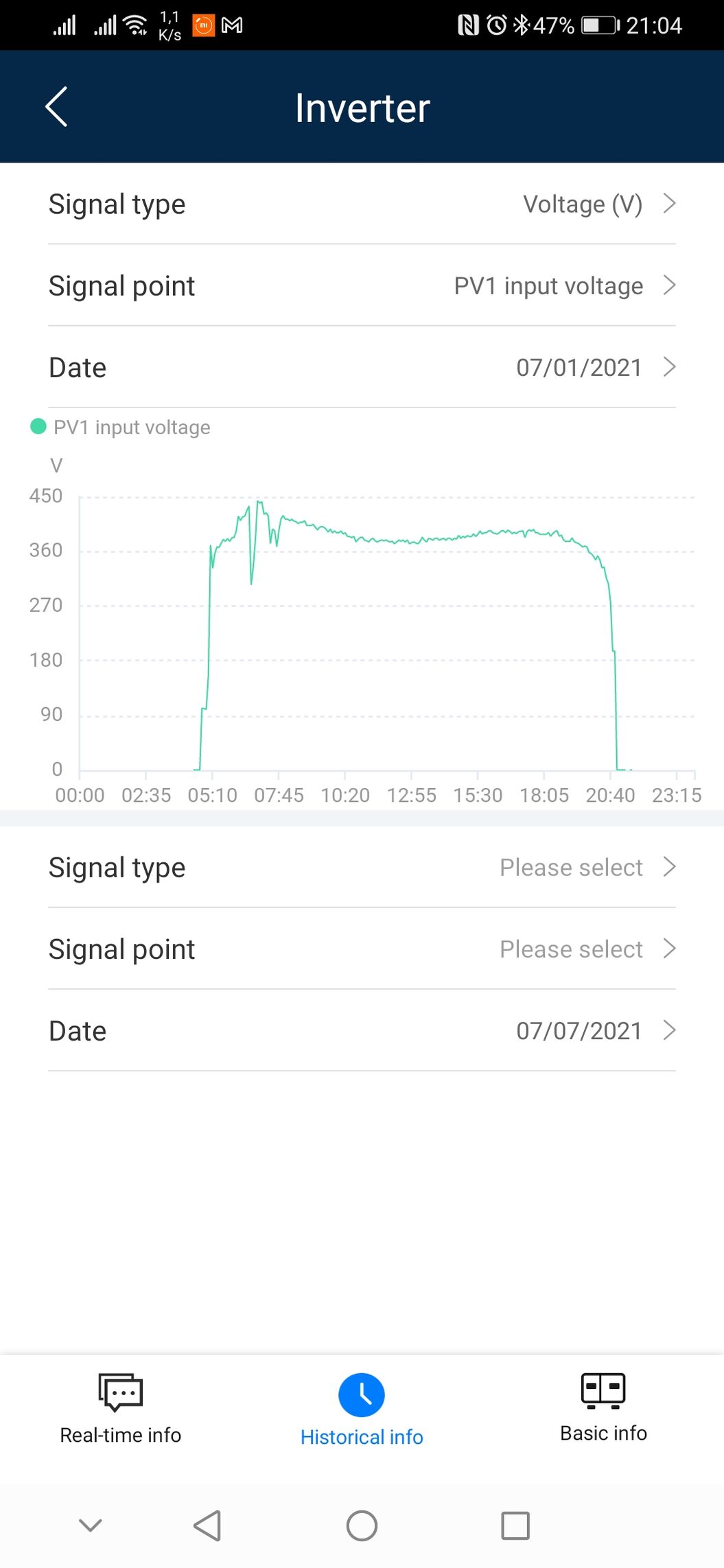Image resolution: width=724 pixels, height=1568 pixels.
Task: Go back from Inverter screen
Action: pos(56,106)
